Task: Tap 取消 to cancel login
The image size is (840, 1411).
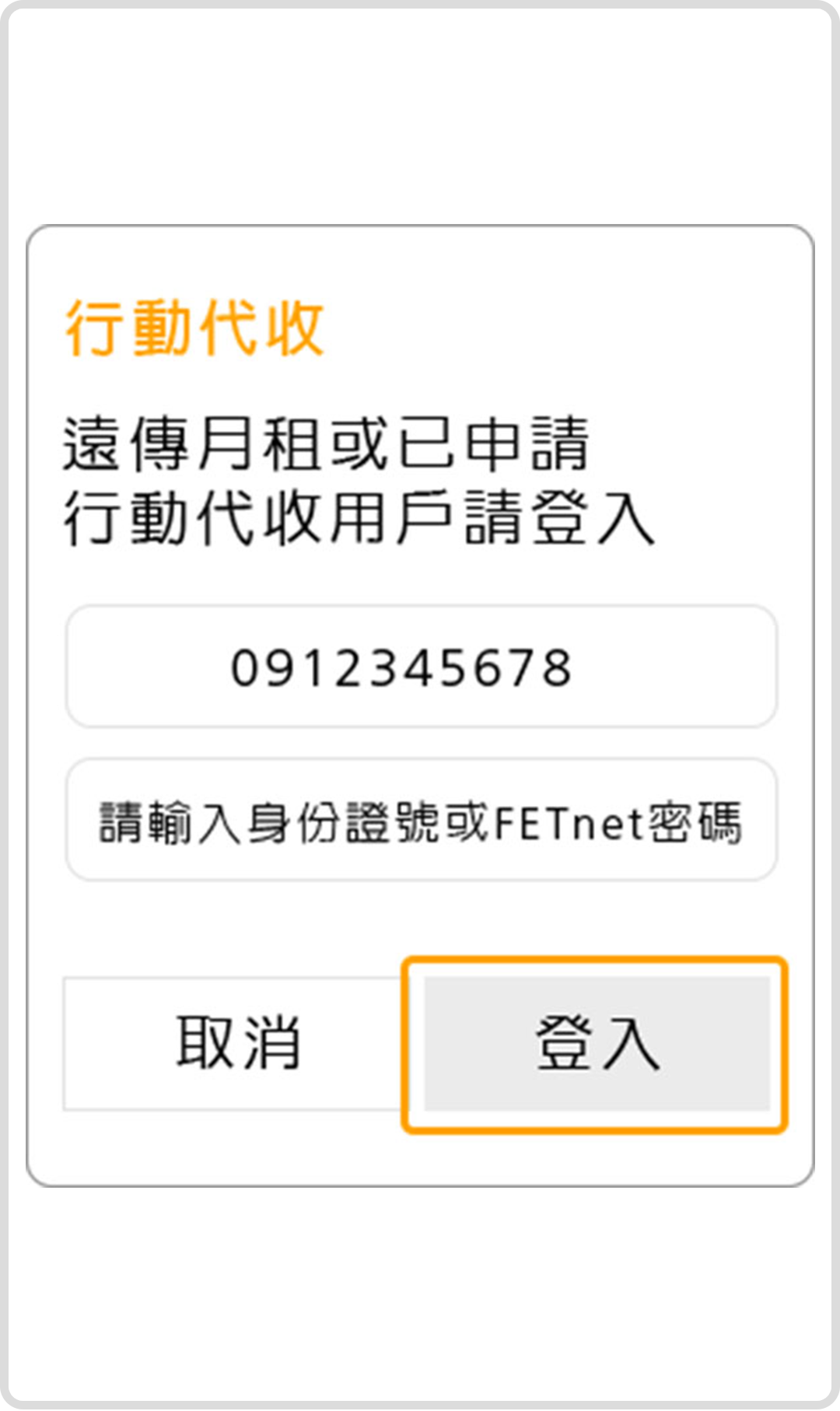Action: (x=237, y=1044)
